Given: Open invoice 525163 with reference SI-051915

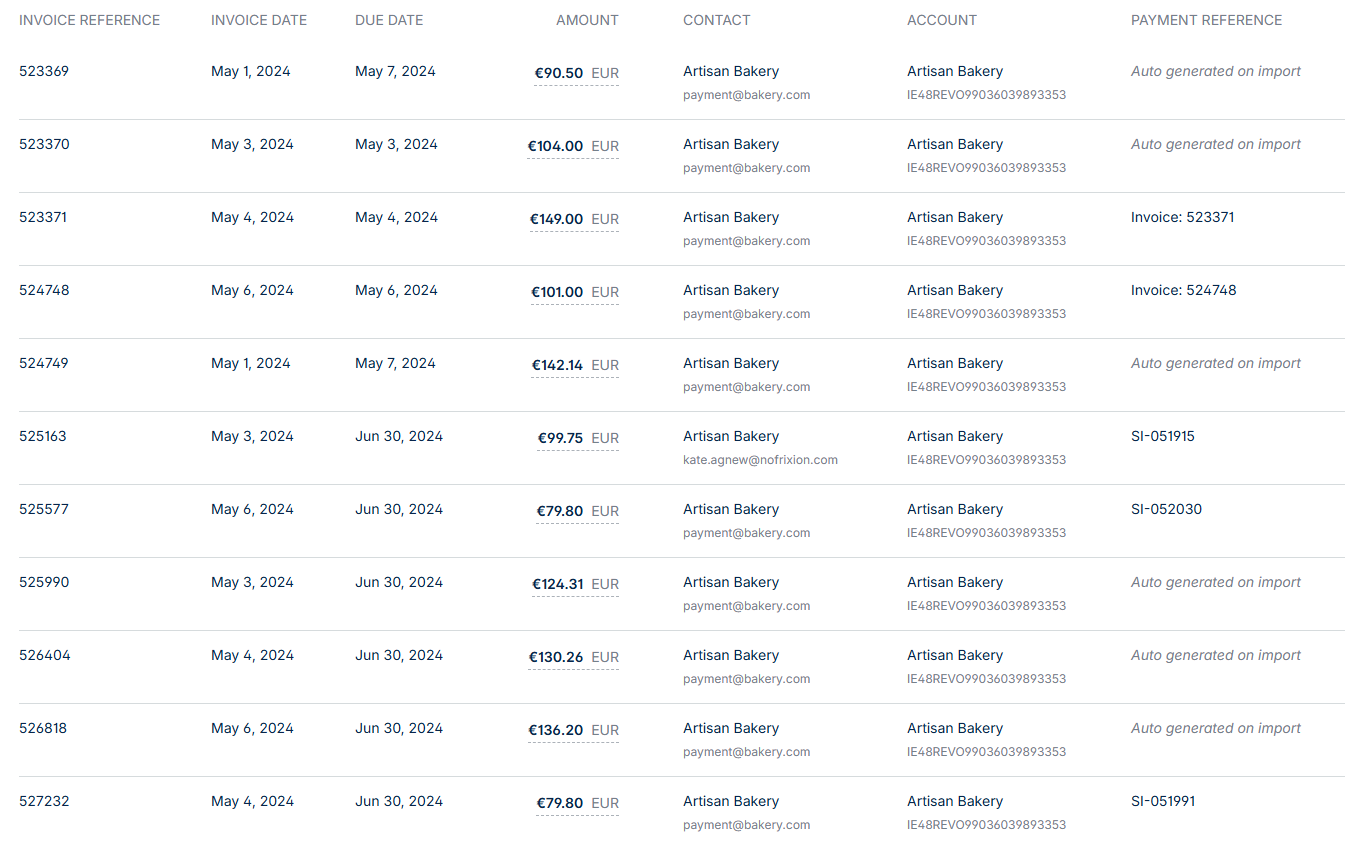Looking at the screenshot, I should click(43, 437).
